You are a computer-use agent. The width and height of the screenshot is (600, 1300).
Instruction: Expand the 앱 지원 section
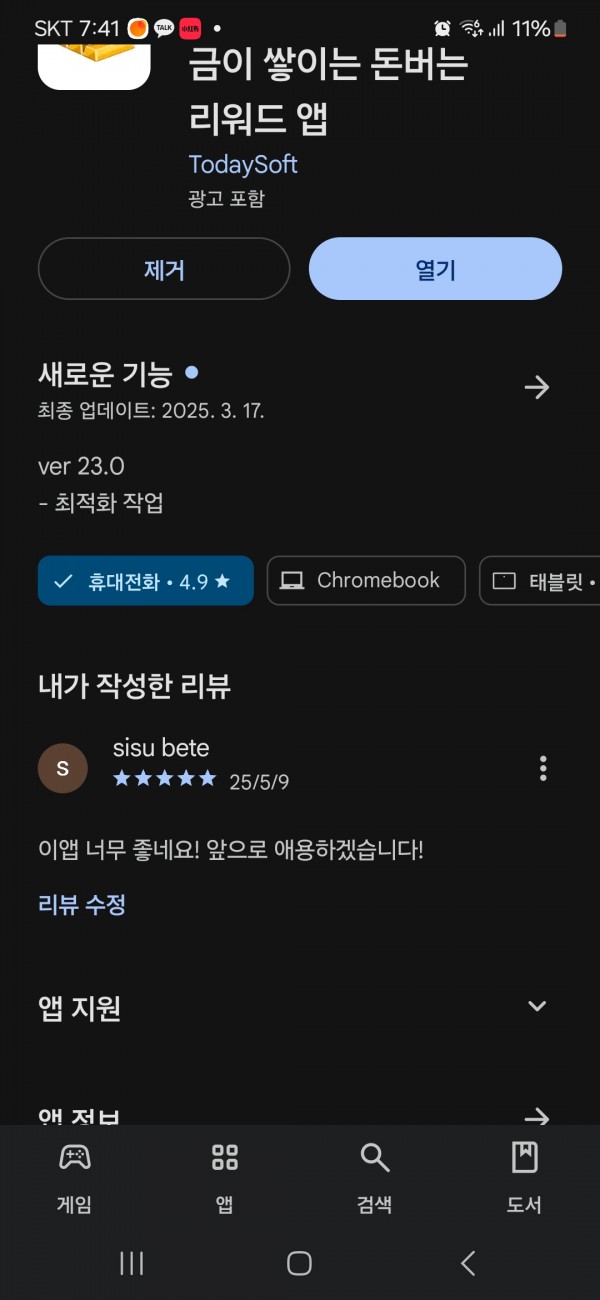click(537, 1006)
